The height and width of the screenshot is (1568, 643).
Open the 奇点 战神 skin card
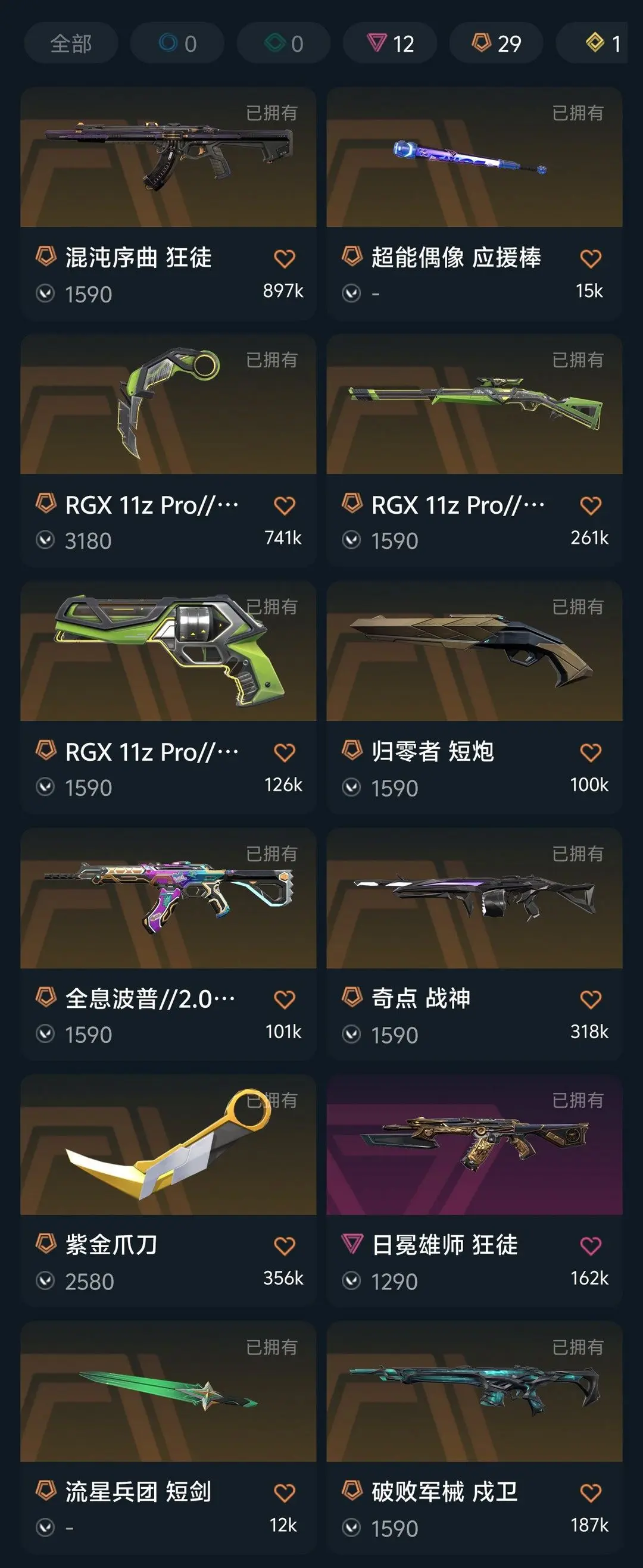tap(474, 898)
